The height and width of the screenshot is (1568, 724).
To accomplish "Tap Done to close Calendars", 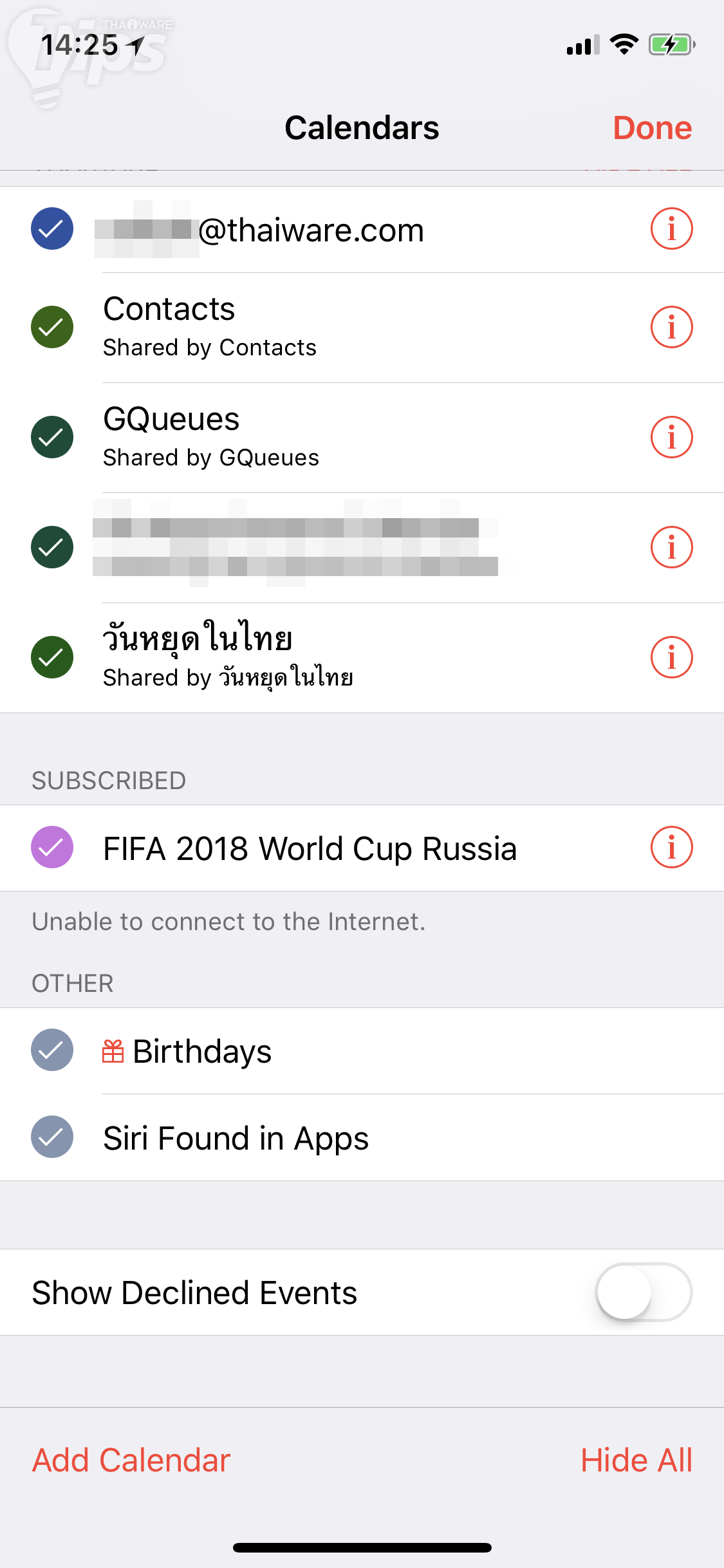I will 652,127.
